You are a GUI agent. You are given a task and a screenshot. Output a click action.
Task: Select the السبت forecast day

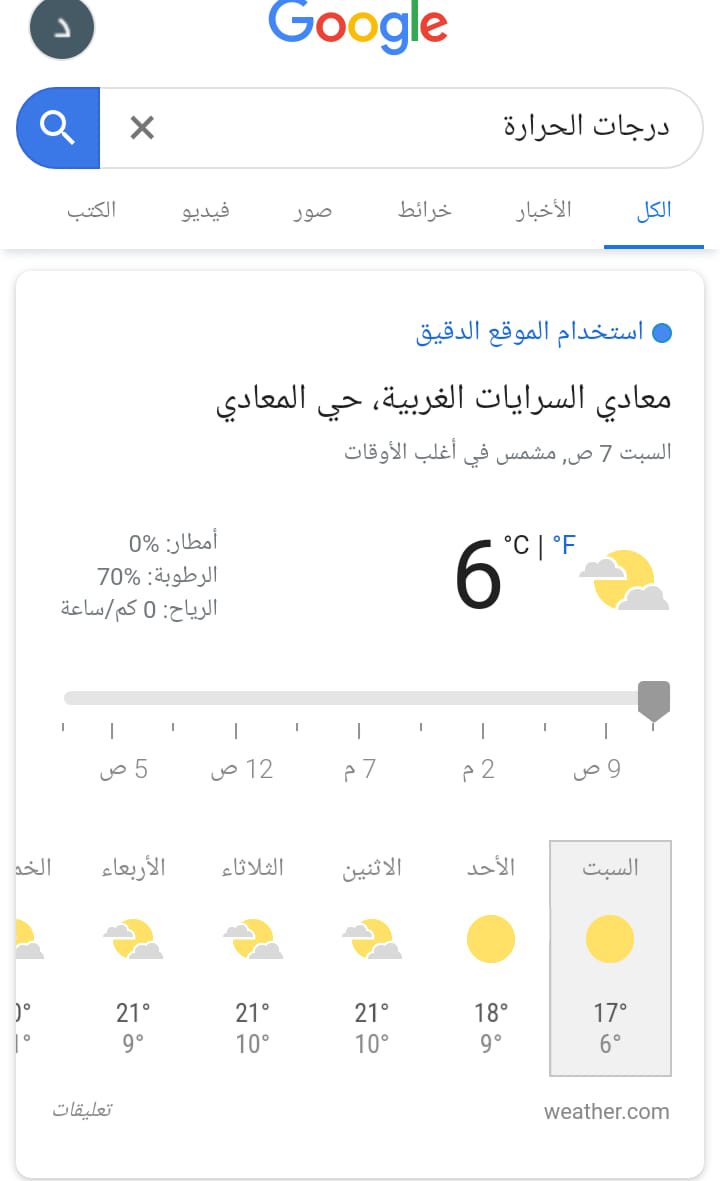pyautogui.click(x=610, y=958)
